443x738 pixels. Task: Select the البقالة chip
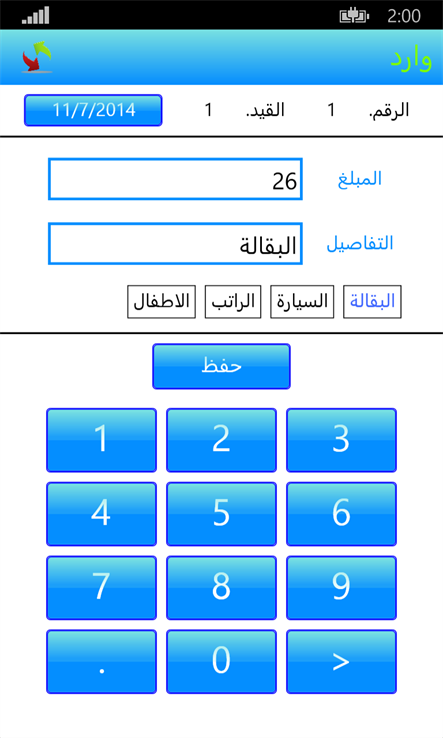point(372,302)
